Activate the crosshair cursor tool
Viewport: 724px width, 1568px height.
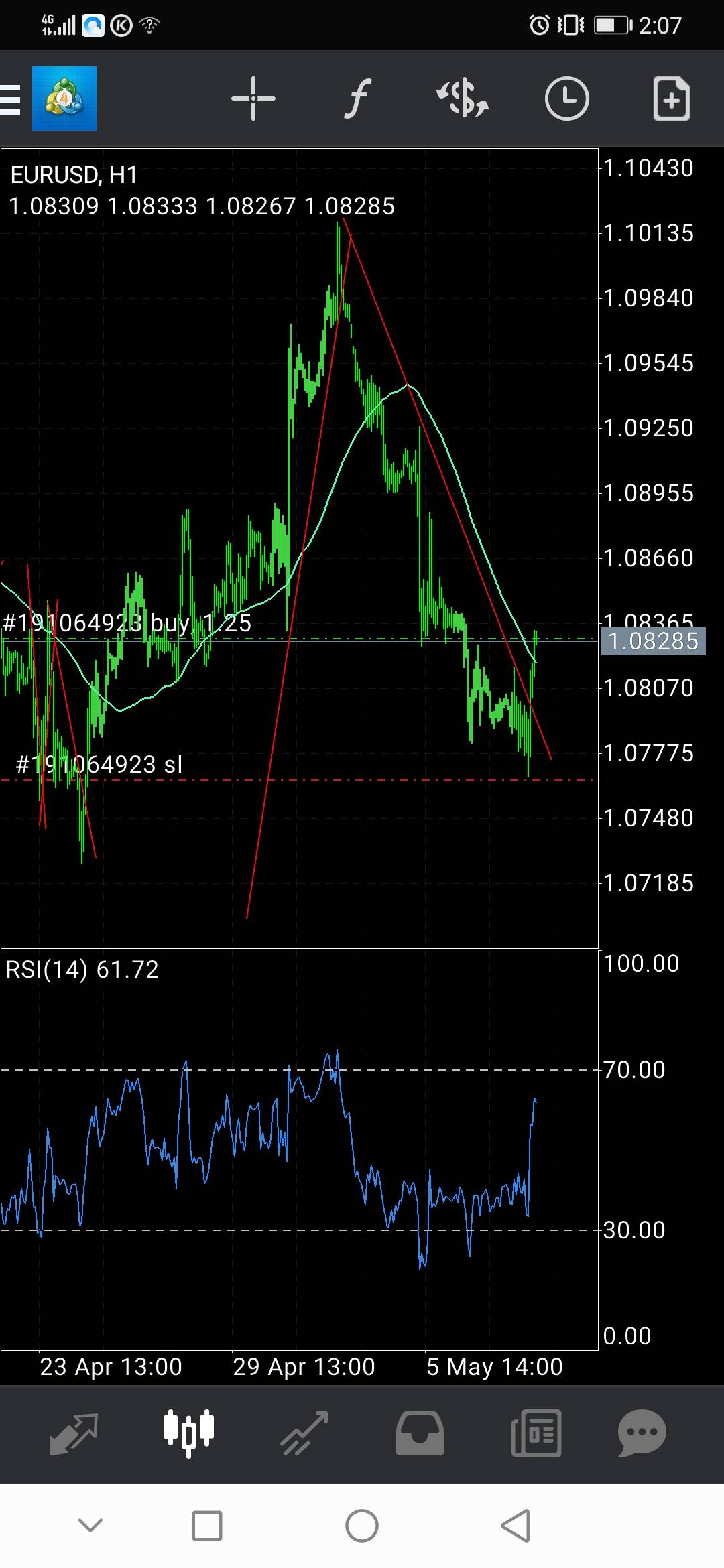point(253,99)
